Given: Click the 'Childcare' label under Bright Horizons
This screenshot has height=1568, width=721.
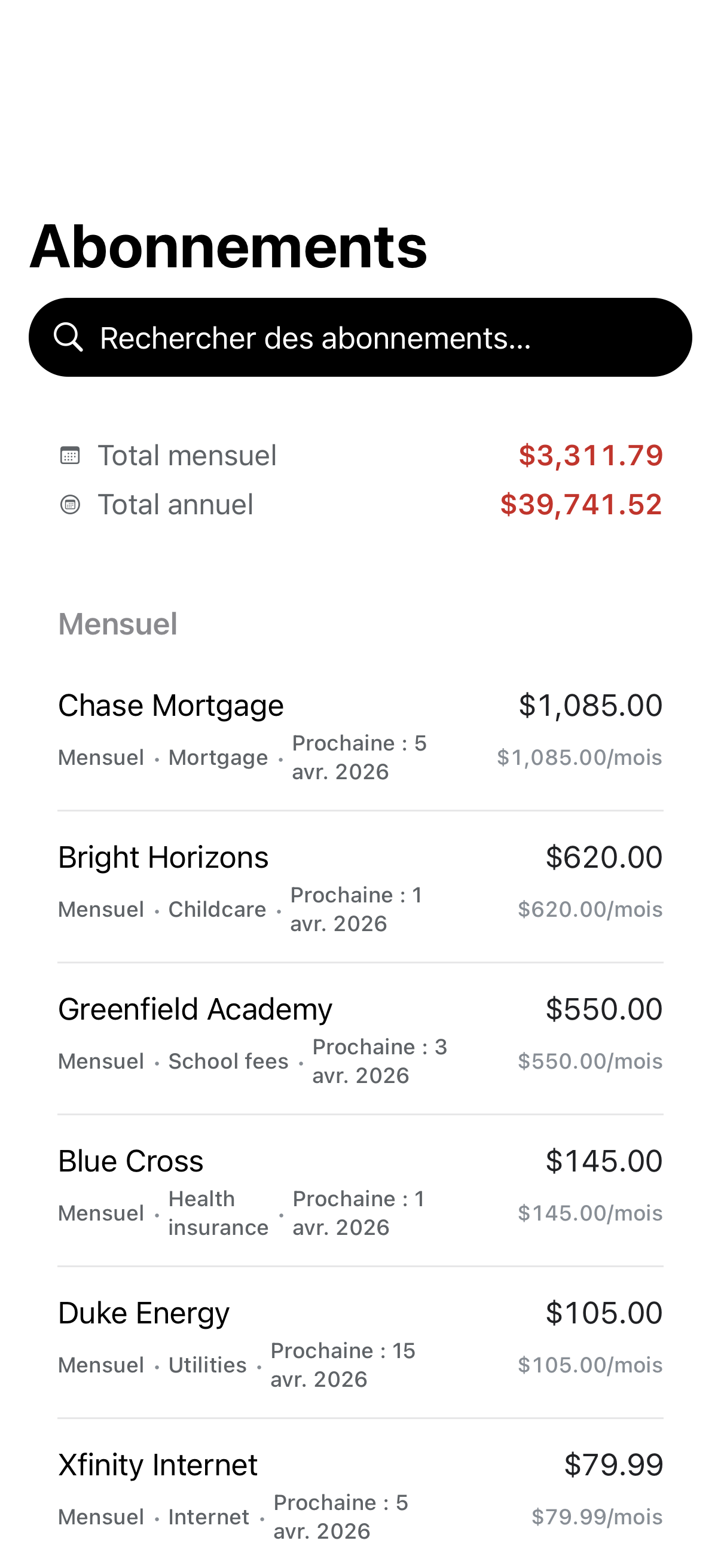Looking at the screenshot, I should click(216, 910).
